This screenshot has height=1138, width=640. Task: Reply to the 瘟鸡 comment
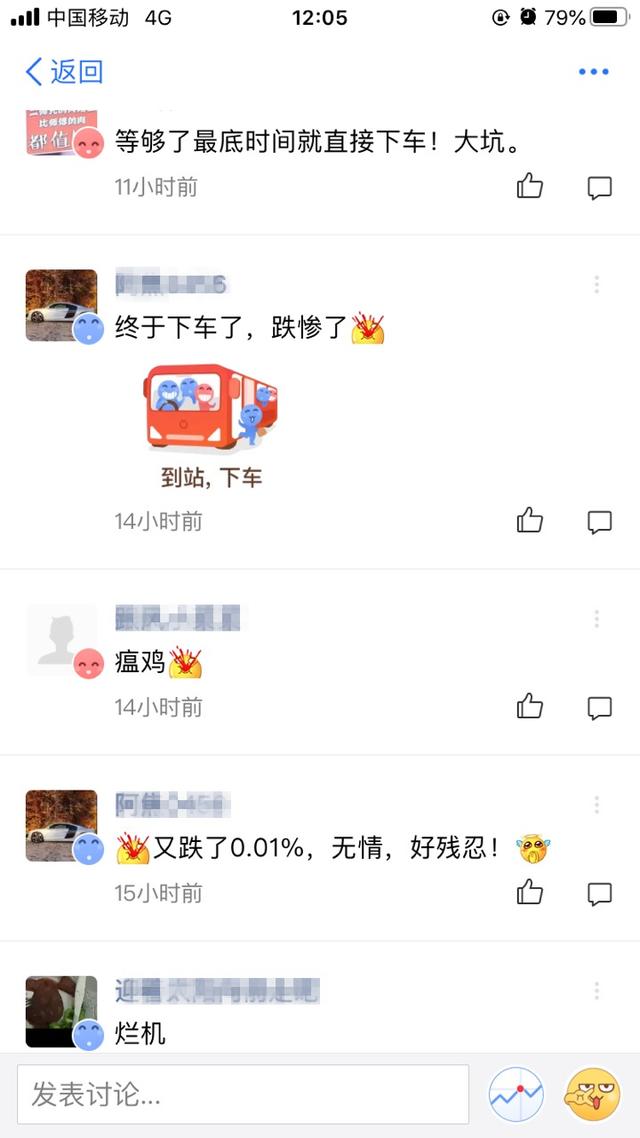(599, 707)
